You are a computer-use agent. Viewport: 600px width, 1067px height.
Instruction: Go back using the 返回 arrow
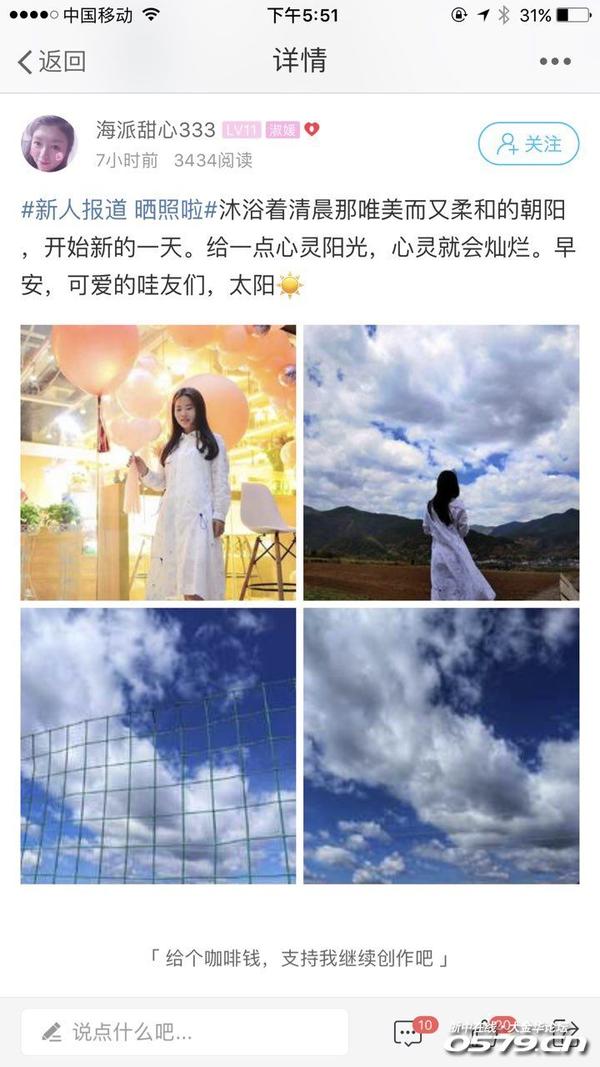point(50,61)
